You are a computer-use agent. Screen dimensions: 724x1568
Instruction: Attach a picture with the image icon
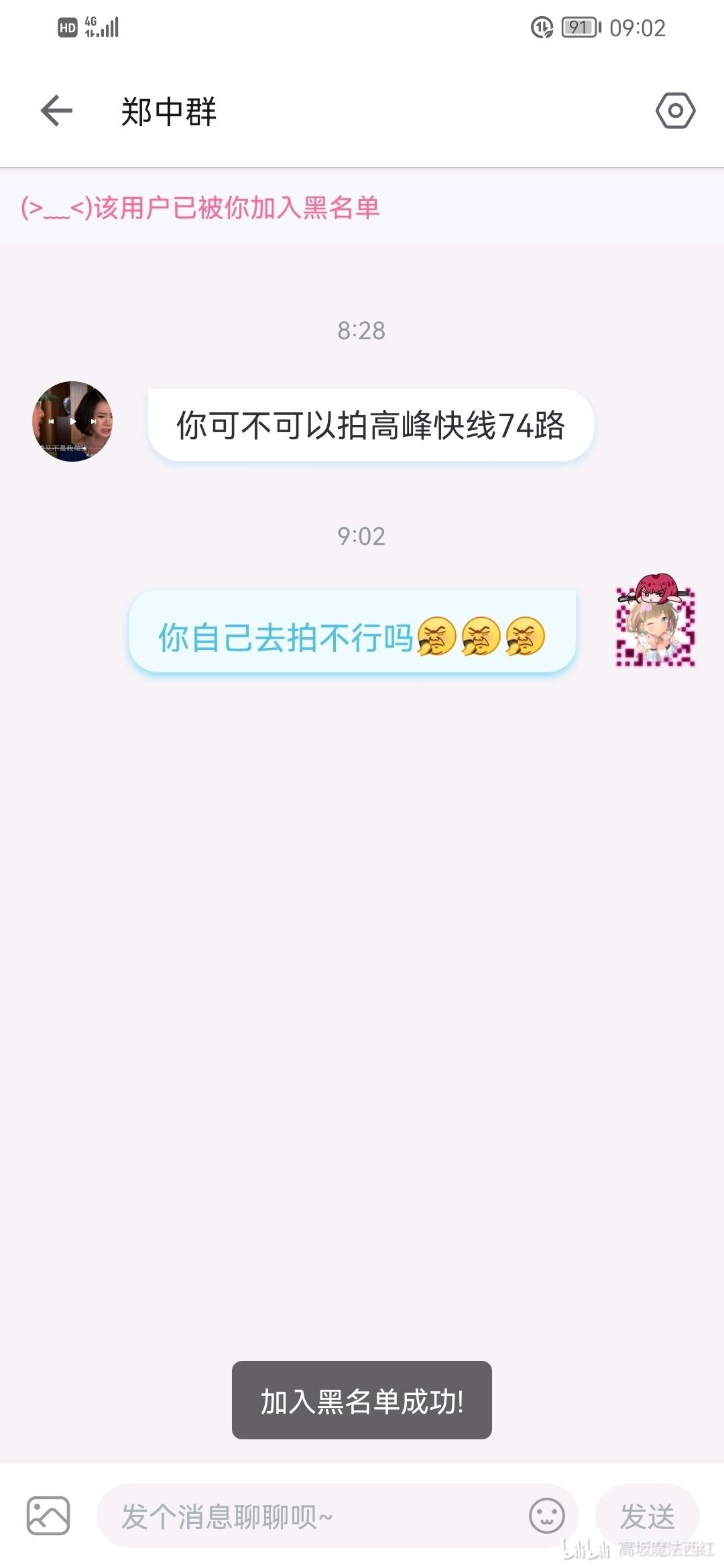tap(48, 1516)
